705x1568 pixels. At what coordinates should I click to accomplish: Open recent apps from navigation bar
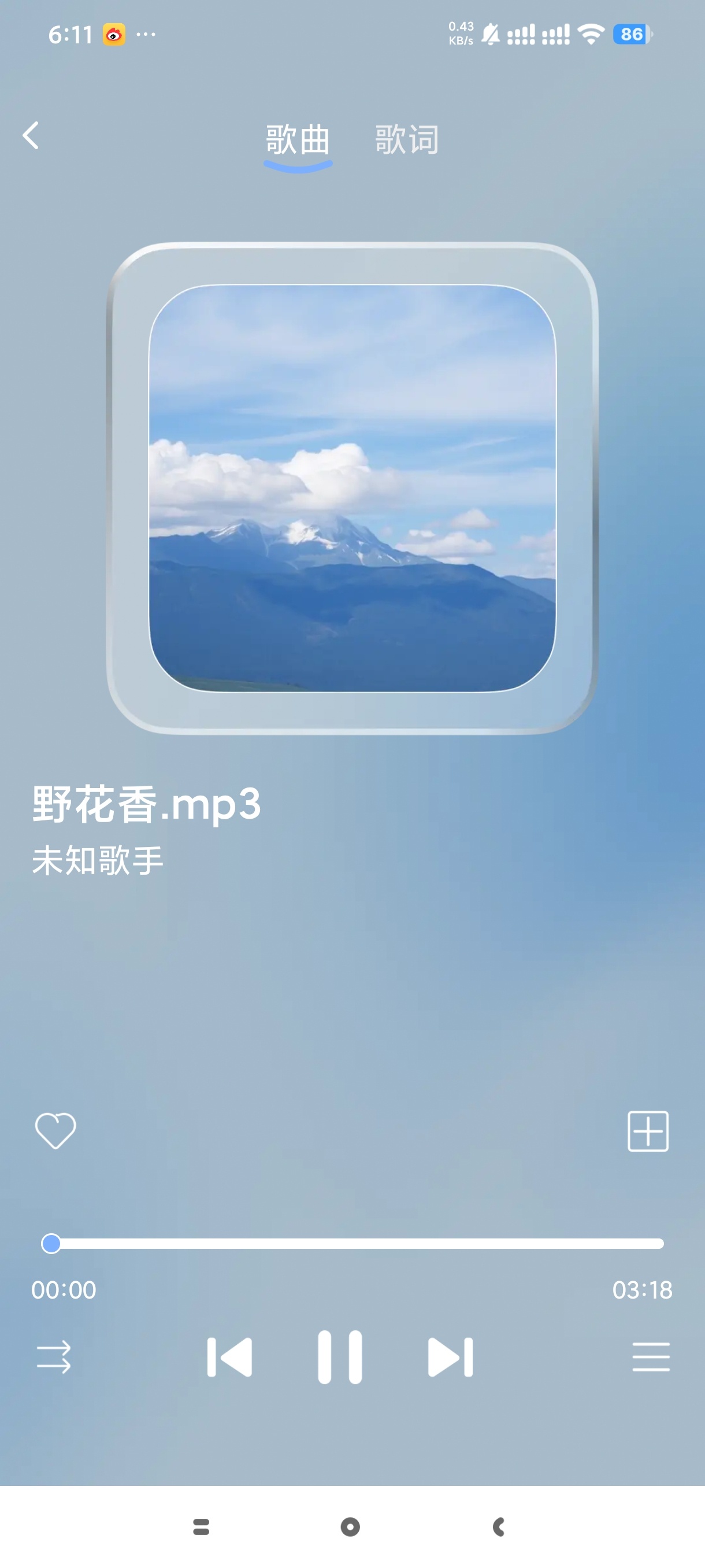201,1526
